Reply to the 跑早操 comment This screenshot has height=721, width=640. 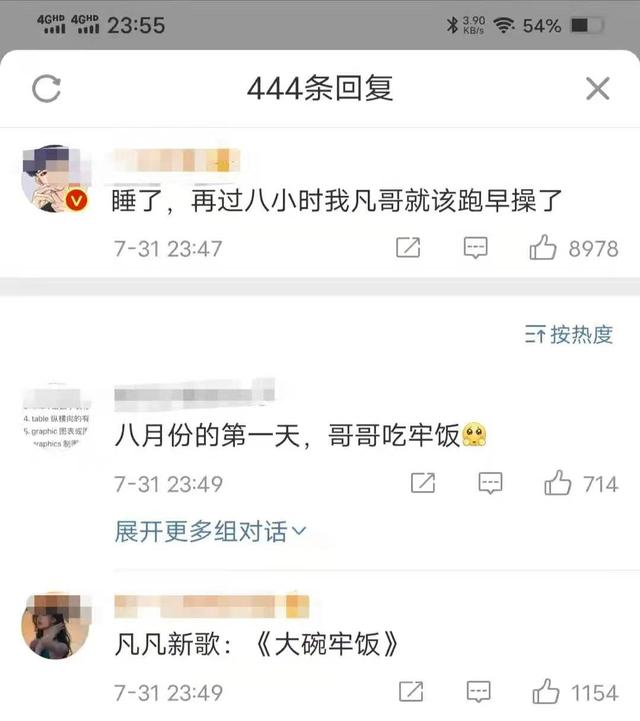[x=476, y=247]
